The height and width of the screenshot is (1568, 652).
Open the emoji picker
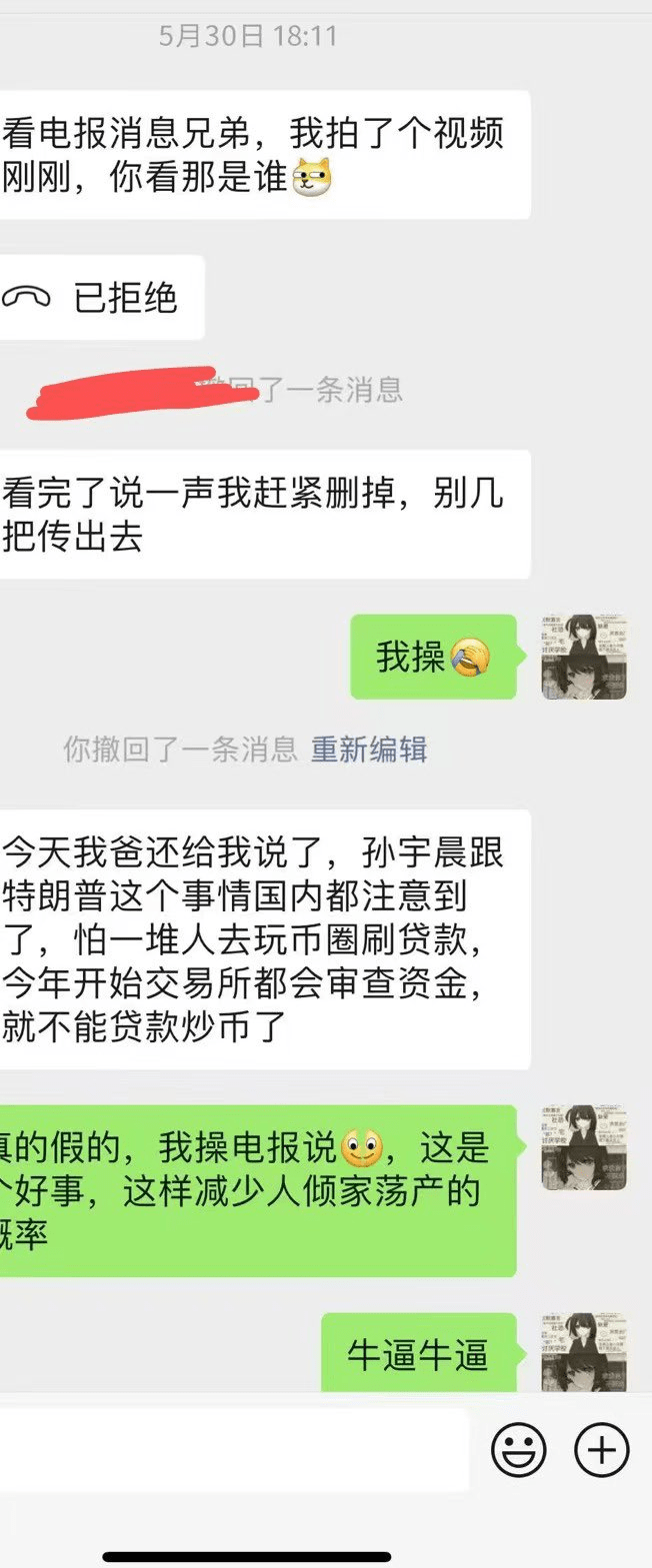coord(518,1449)
